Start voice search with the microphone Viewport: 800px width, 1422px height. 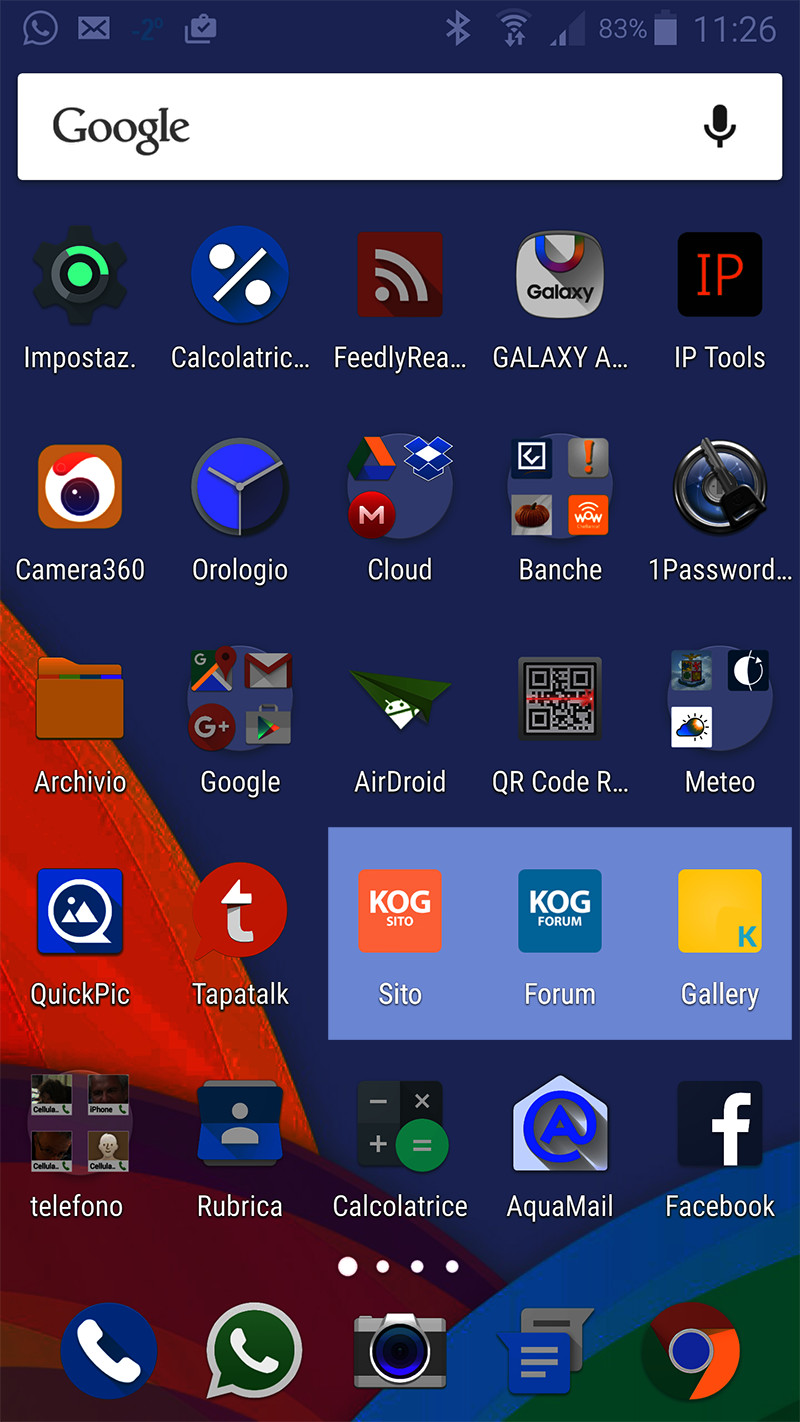[720, 127]
